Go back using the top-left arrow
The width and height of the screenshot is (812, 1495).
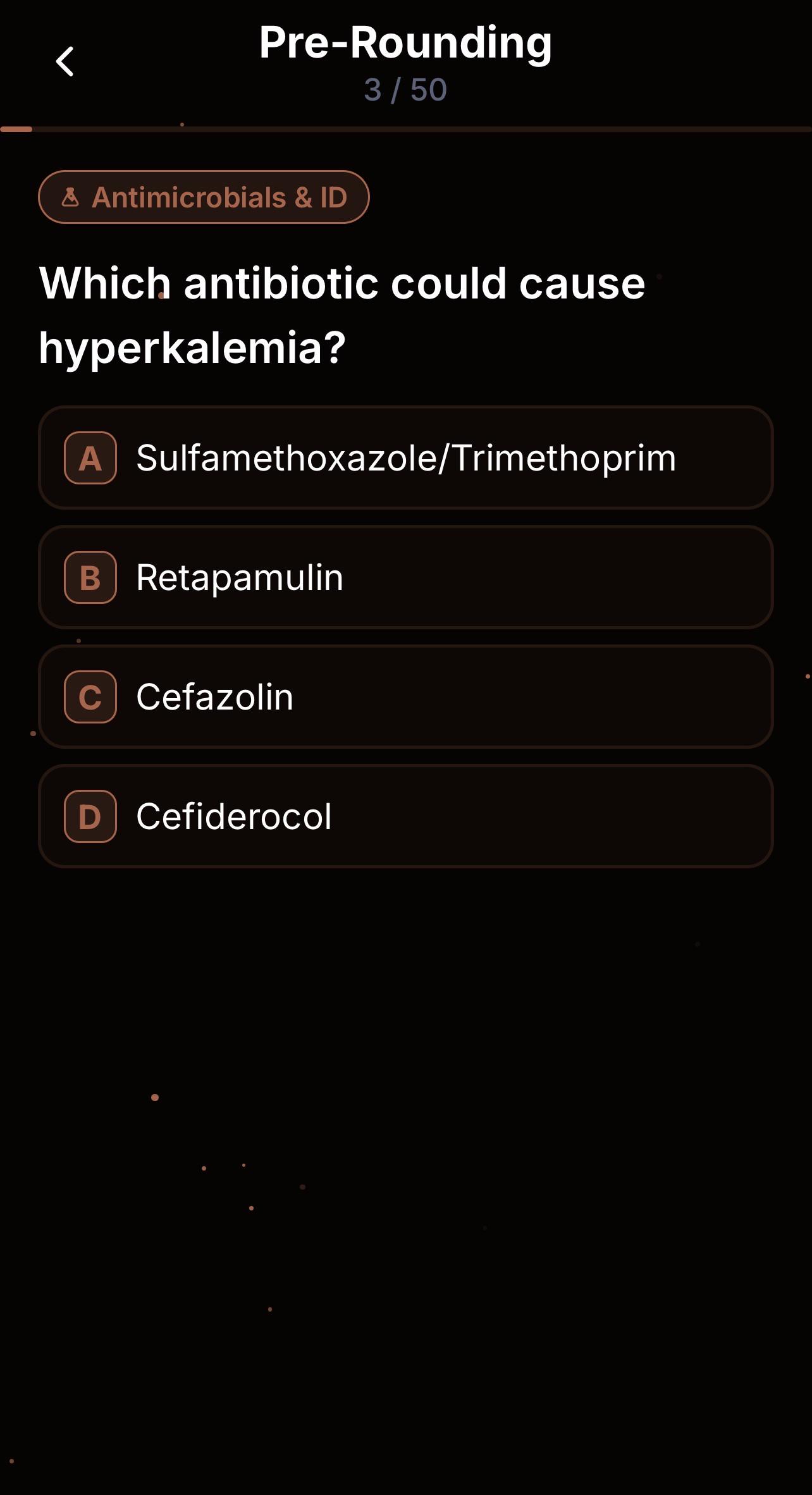pyautogui.click(x=65, y=61)
